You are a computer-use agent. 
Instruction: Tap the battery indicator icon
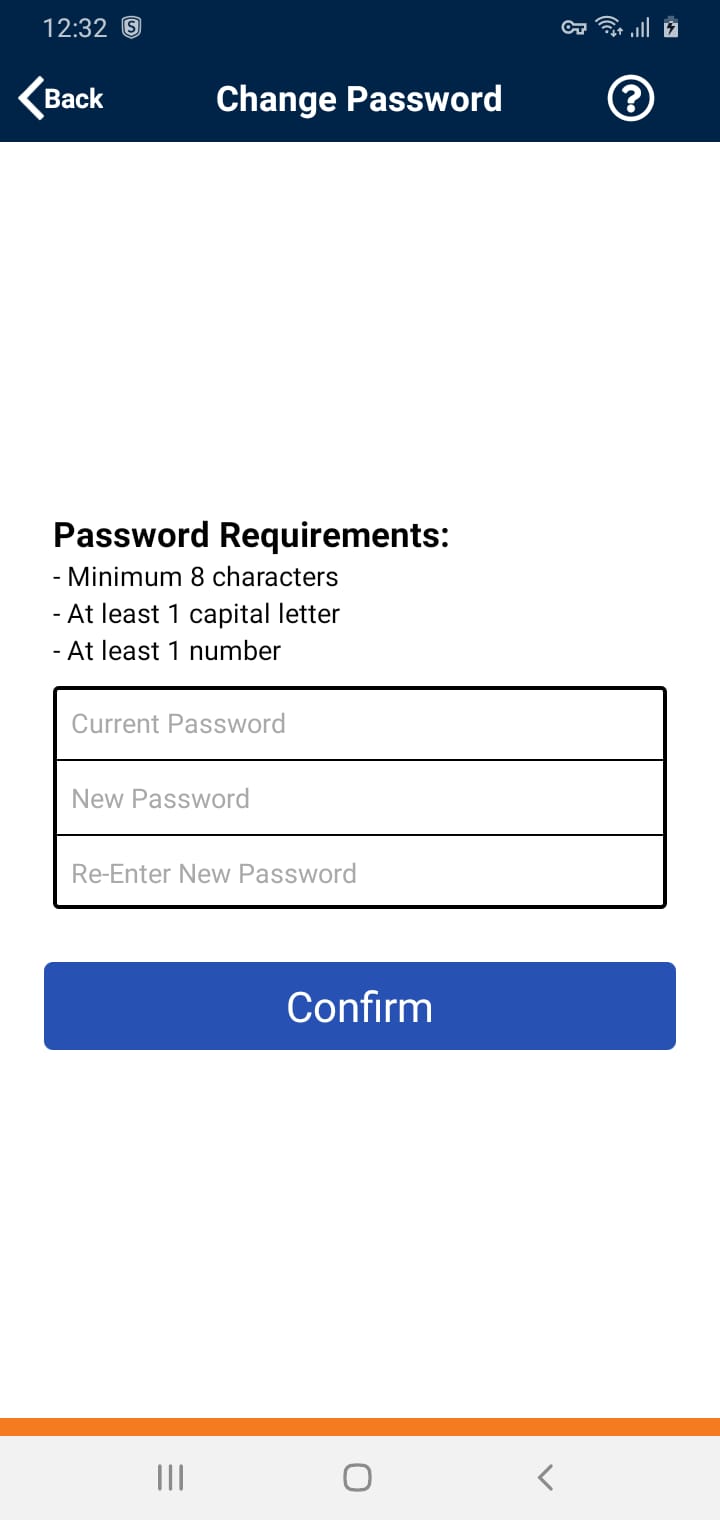coord(669,28)
